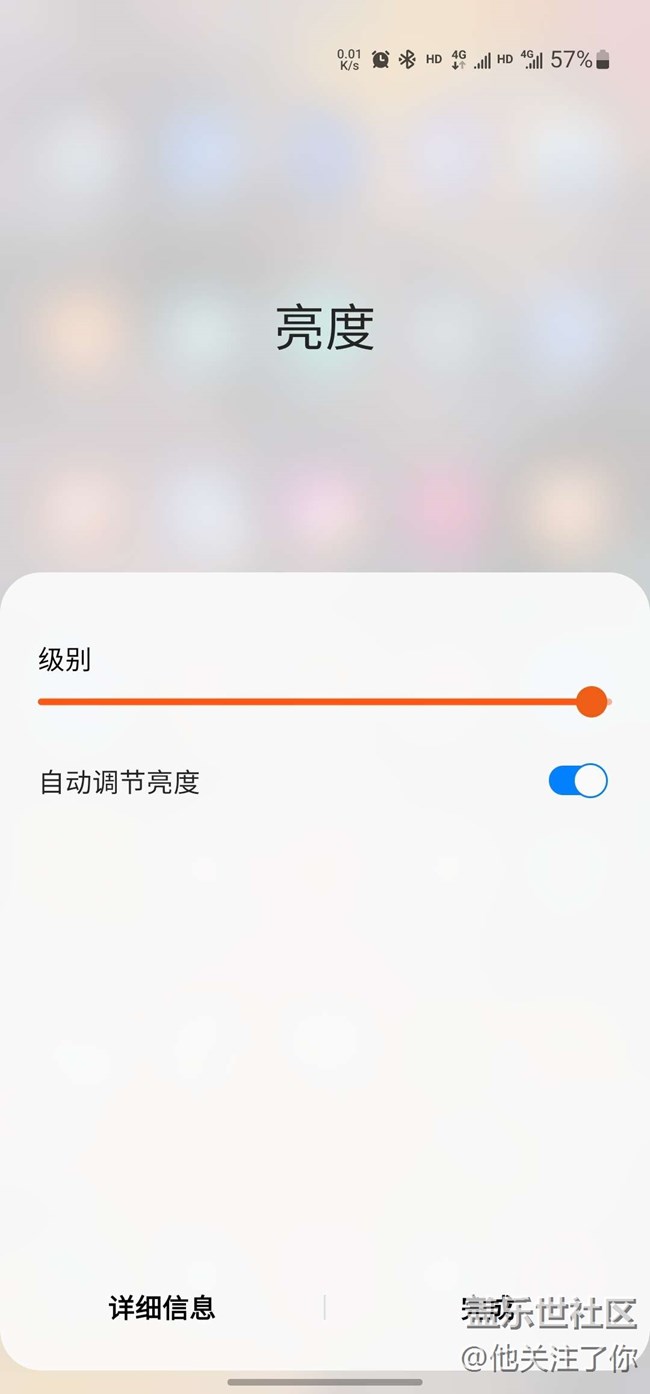Open 详细信息 for brightness settings
The width and height of the screenshot is (650, 1394).
[x=162, y=1307]
